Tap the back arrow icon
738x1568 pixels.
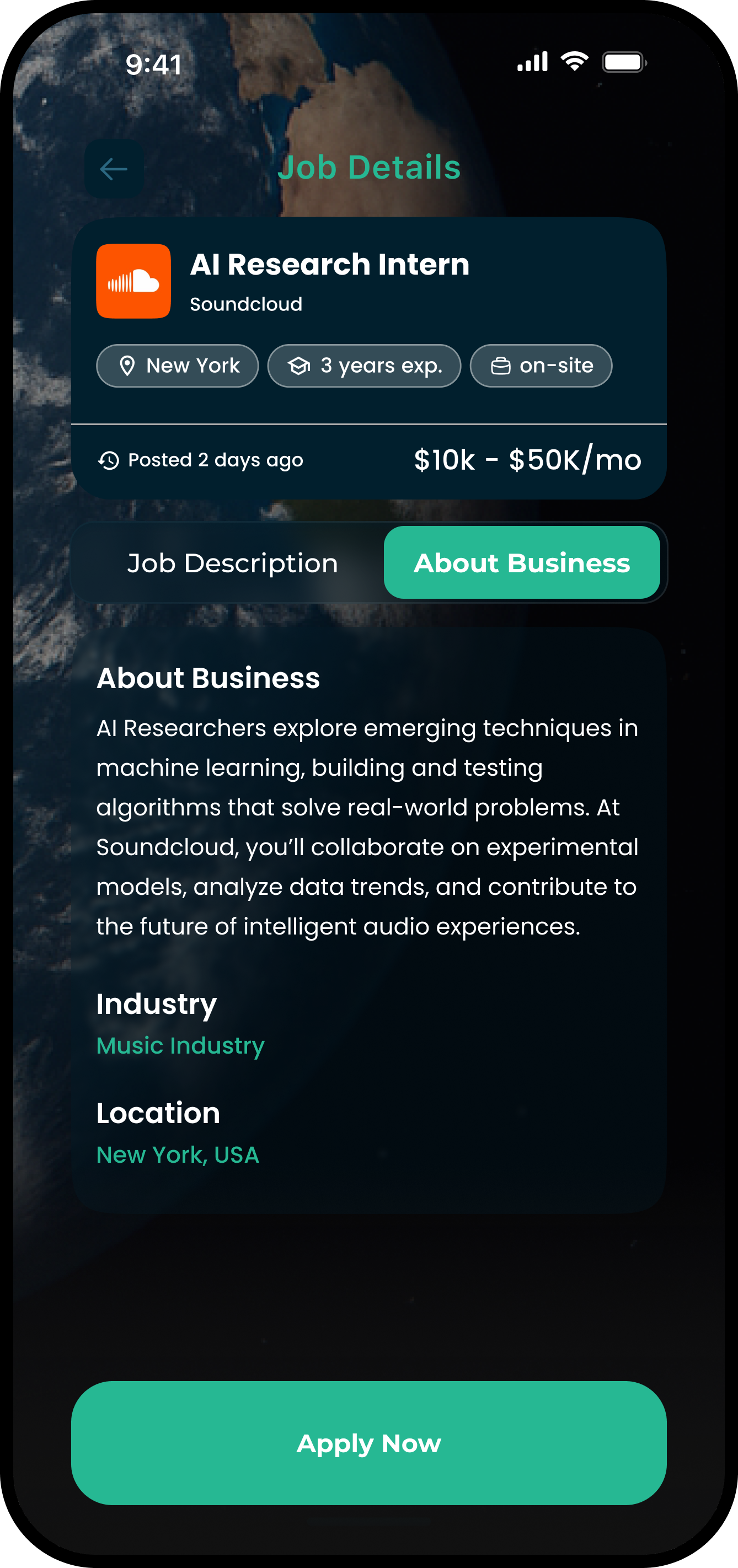tap(113, 169)
